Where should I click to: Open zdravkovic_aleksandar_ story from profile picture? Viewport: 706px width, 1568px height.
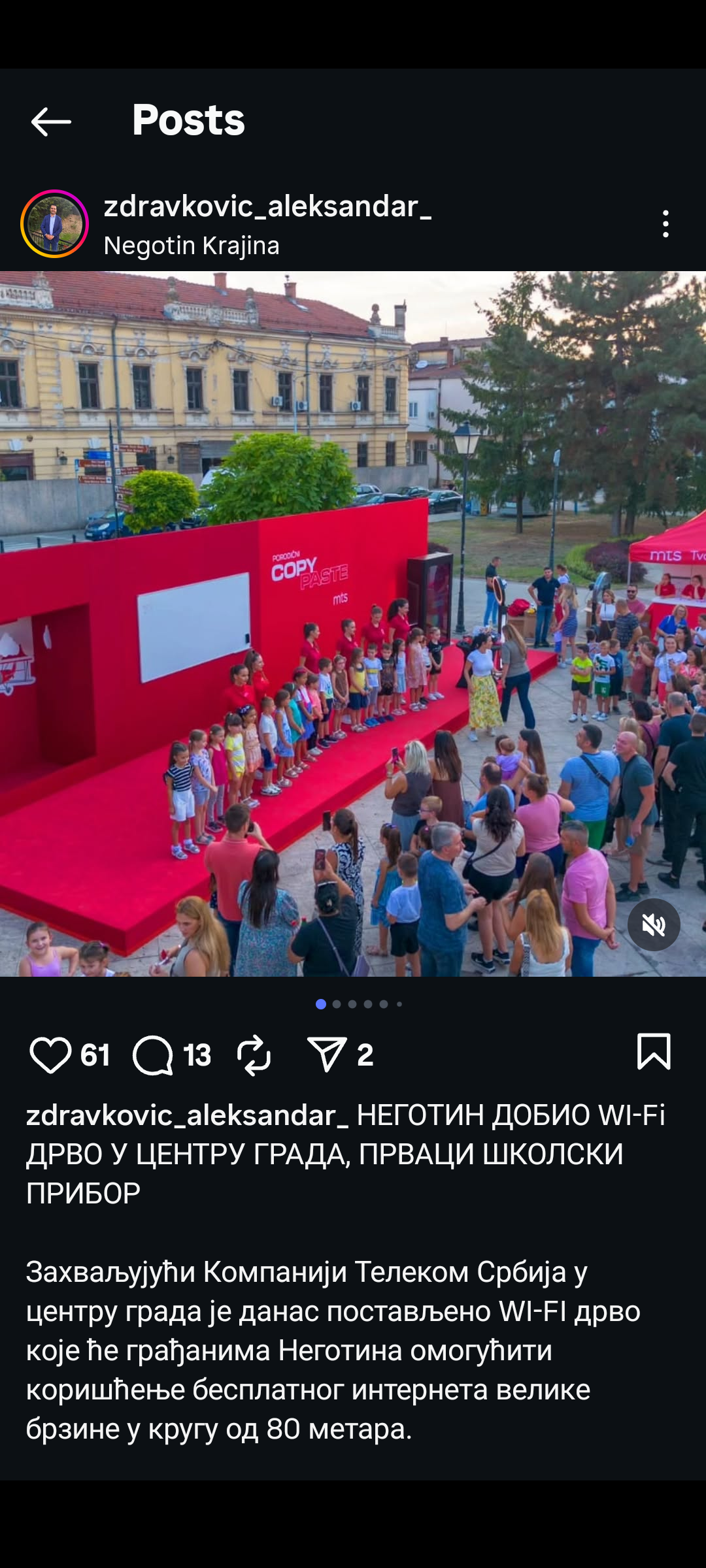(54, 224)
